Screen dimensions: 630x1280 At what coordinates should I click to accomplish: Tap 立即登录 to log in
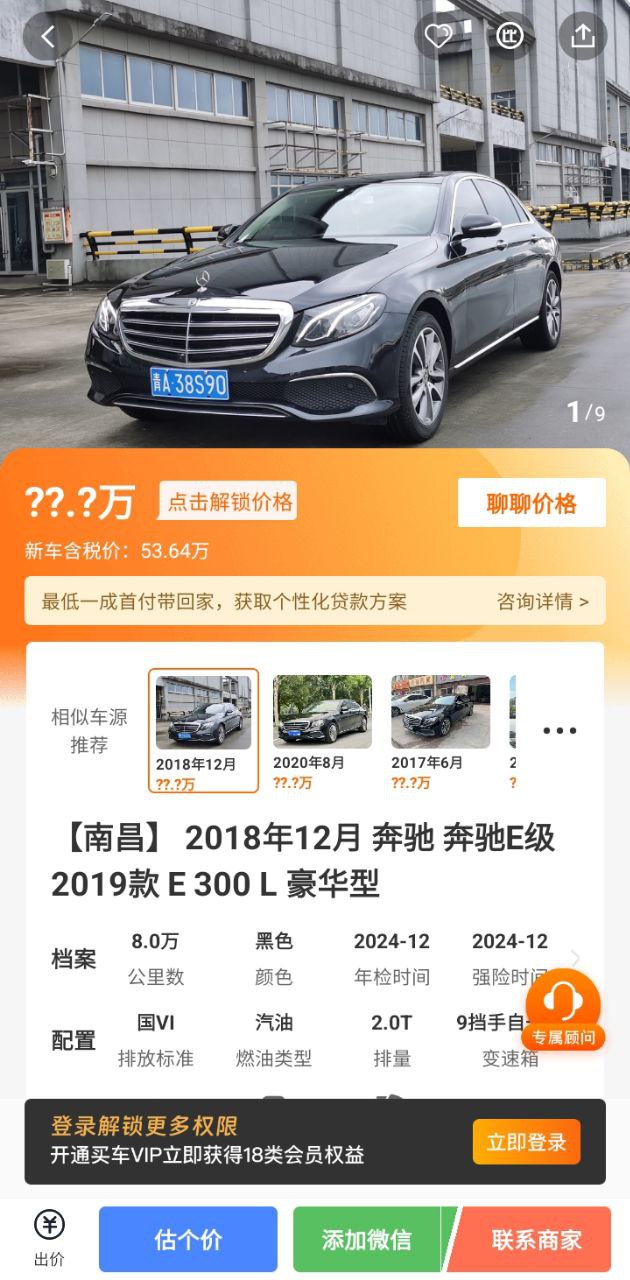pyautogui.click(x=526, y=1142)
